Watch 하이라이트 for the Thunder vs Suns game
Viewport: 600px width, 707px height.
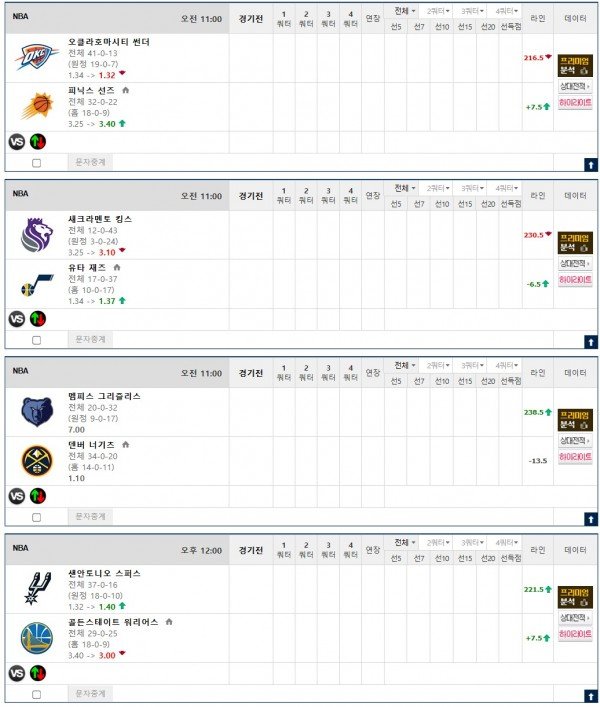click(575, 103)
